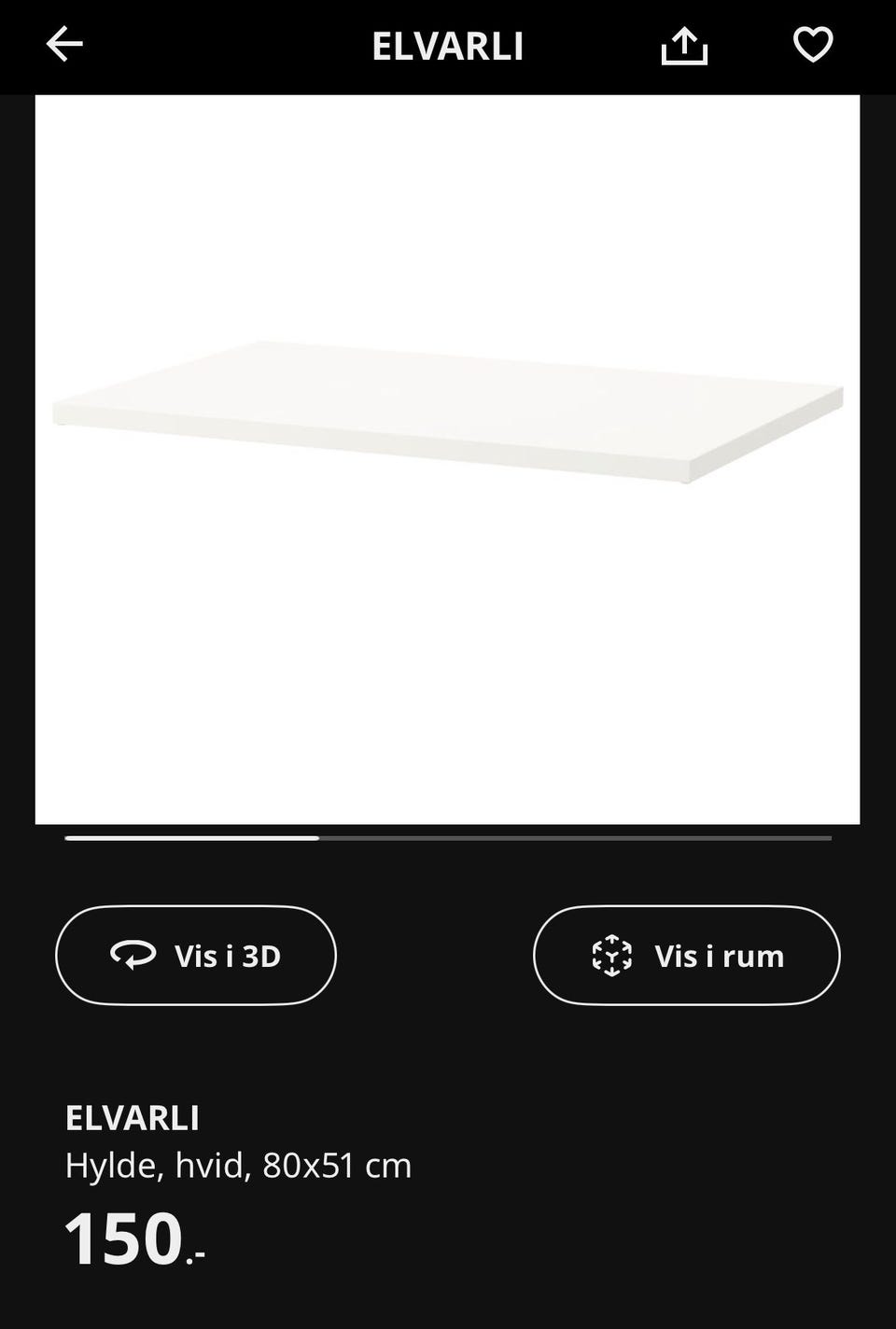The image size is (896, 1329).
Task: Select the product name ELVARLI above the description
Action: (133, 1116)
